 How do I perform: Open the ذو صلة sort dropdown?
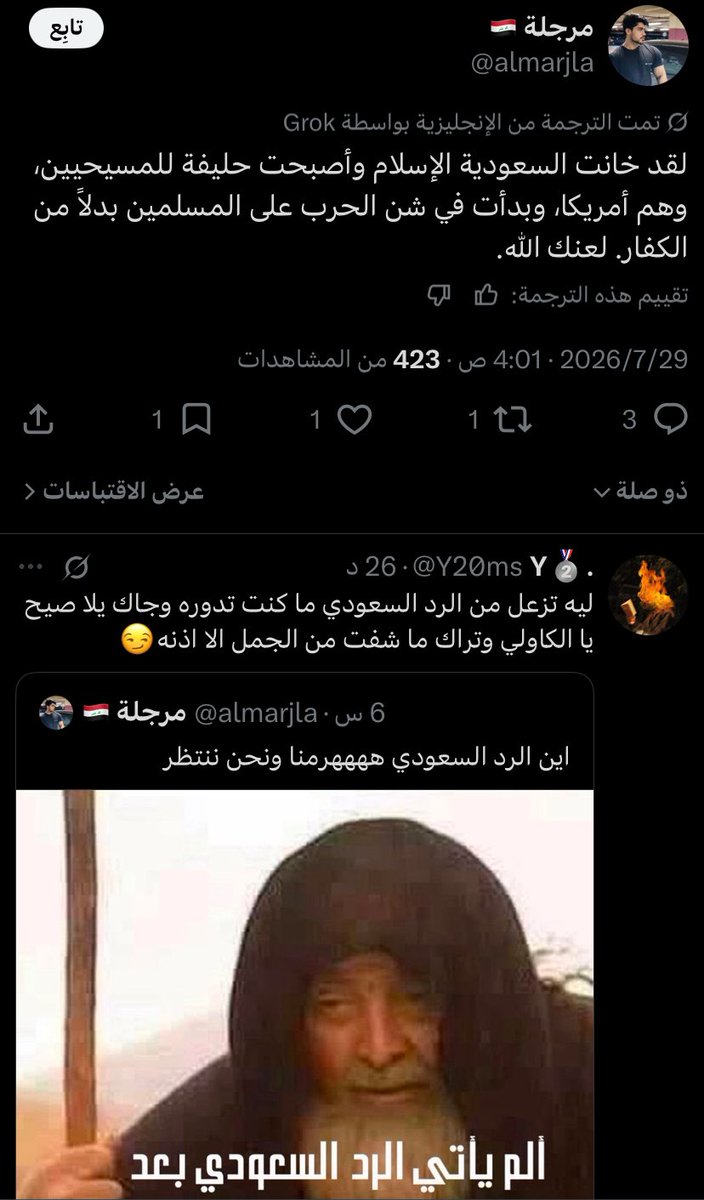click(640, 492)
